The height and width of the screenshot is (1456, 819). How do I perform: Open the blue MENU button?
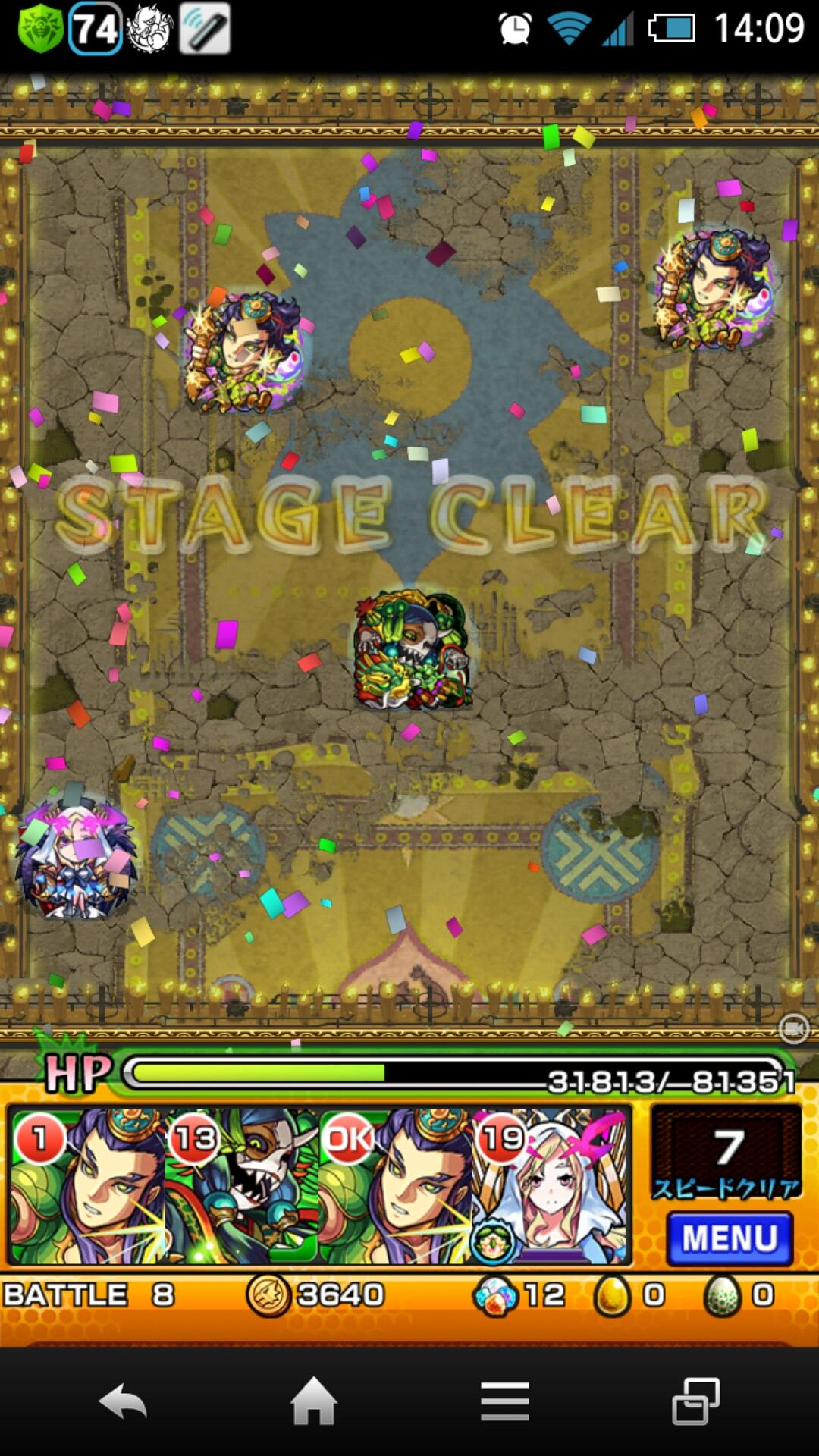[x=730, y=1238]
